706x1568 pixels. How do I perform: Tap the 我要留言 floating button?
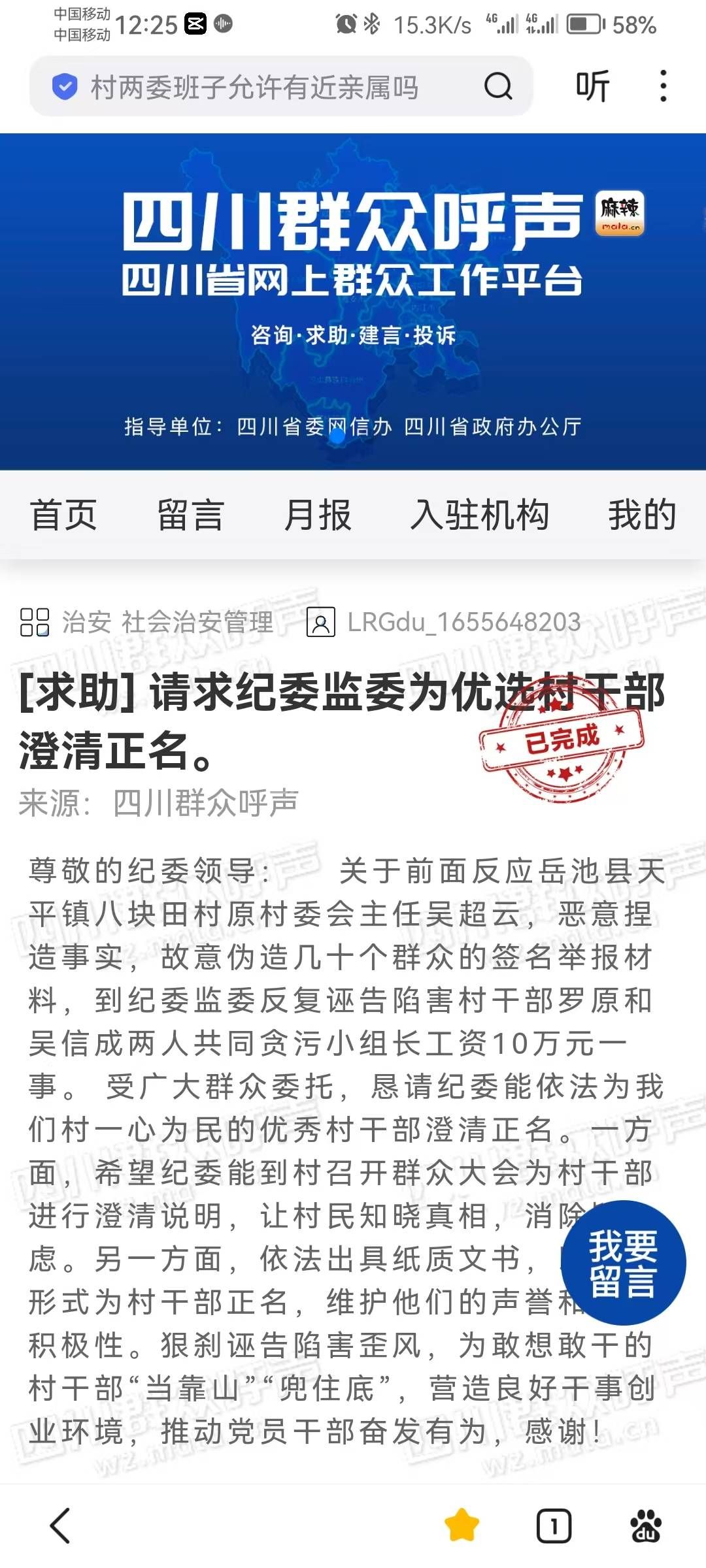tap(623, 1262)
